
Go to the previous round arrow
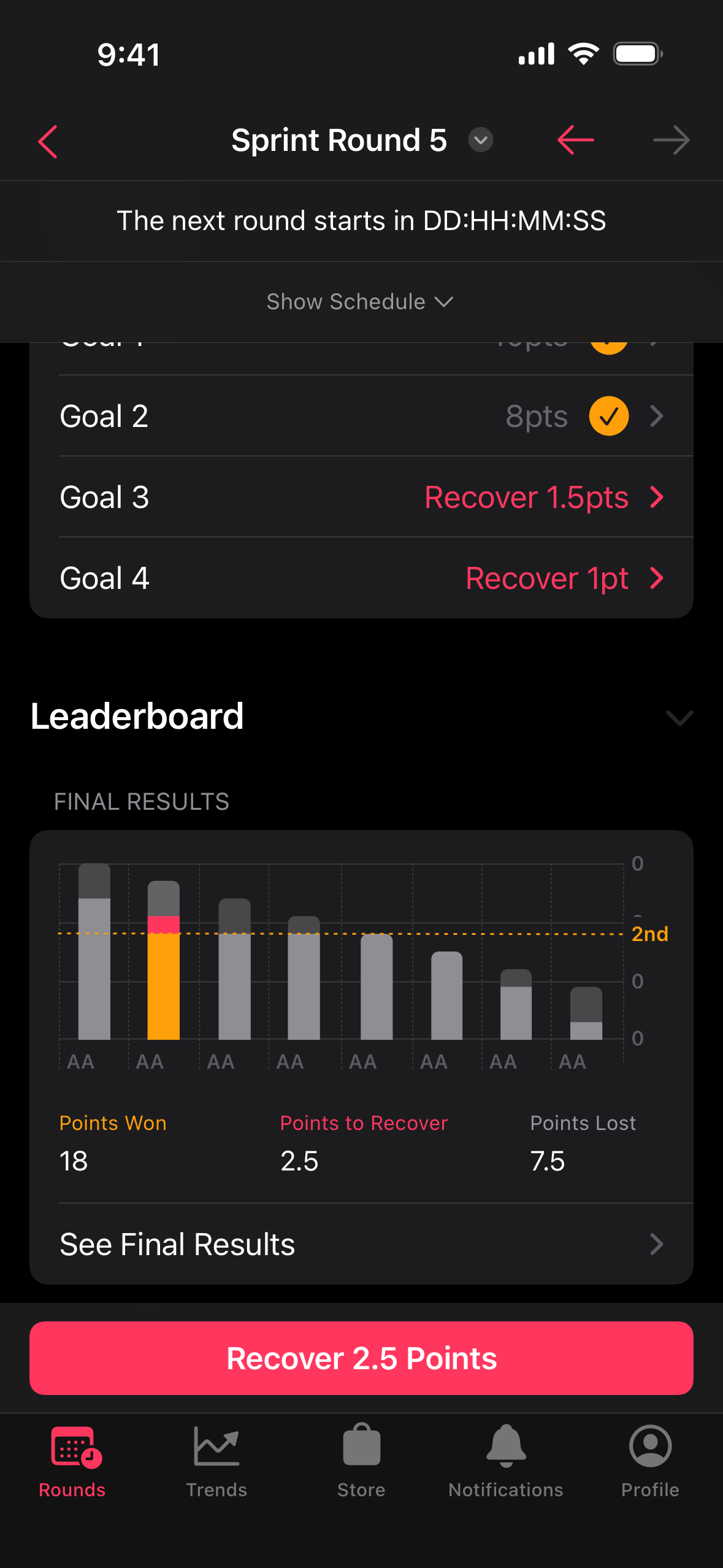pyautogui.click(x=575, y=140)
